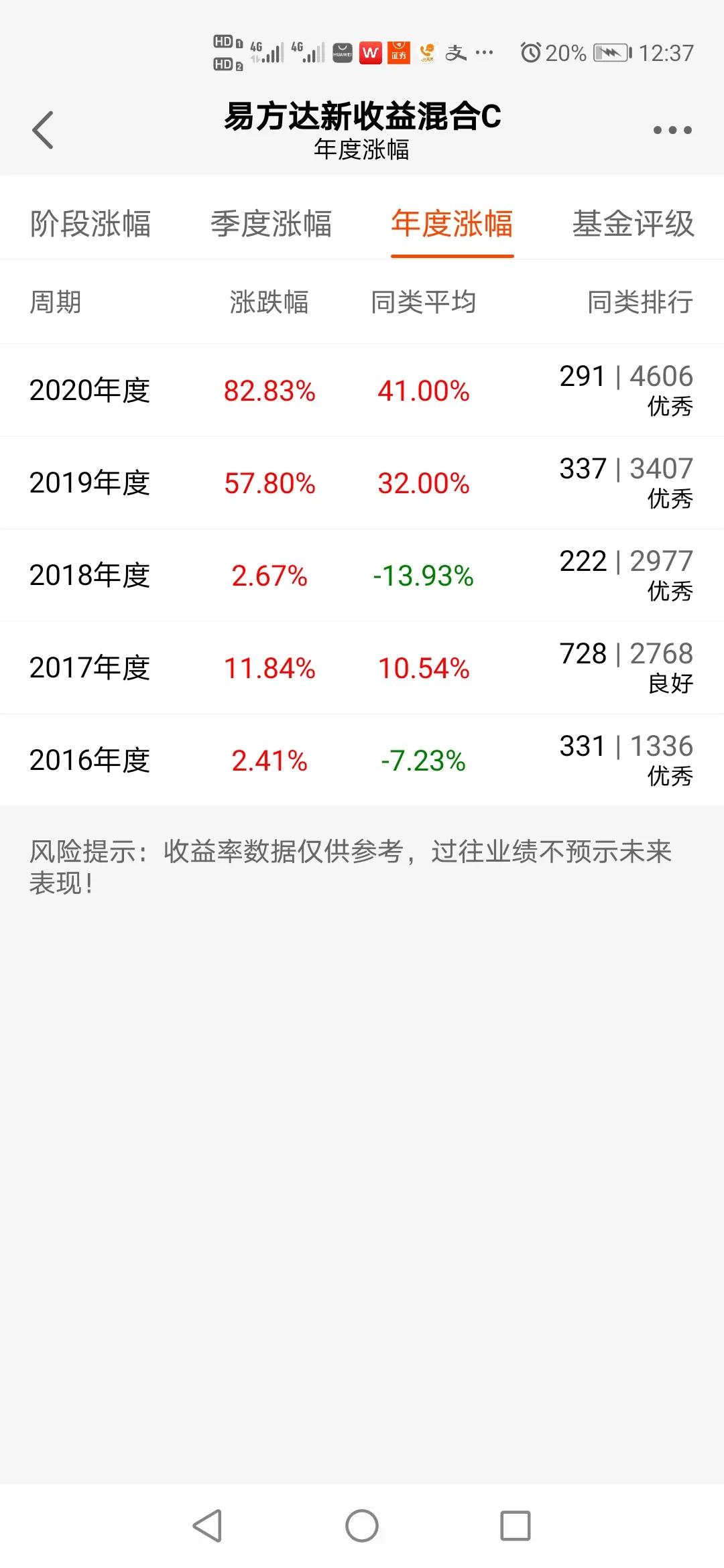Tap the WPS notification icon in status bar

coord(371,53)
